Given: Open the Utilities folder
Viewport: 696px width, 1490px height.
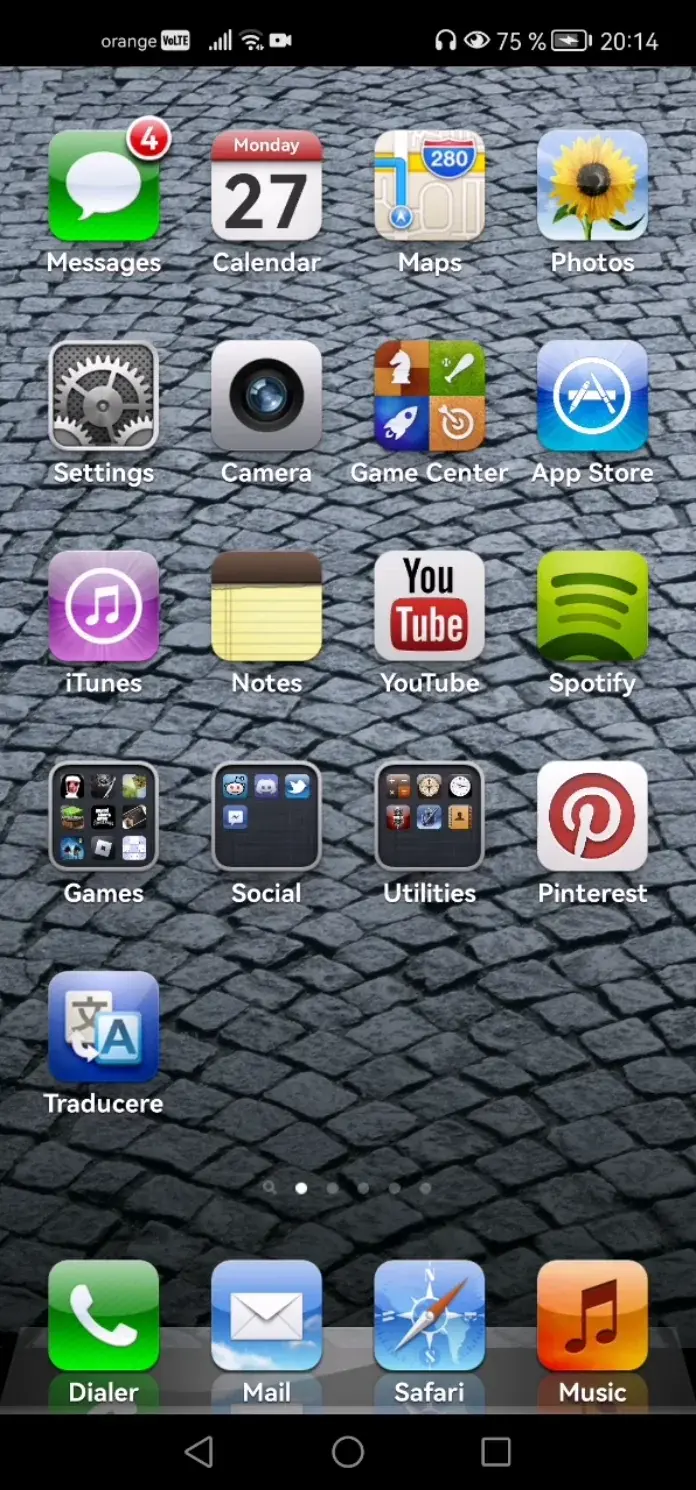Looking at the screenshot, I should point(430,816).
